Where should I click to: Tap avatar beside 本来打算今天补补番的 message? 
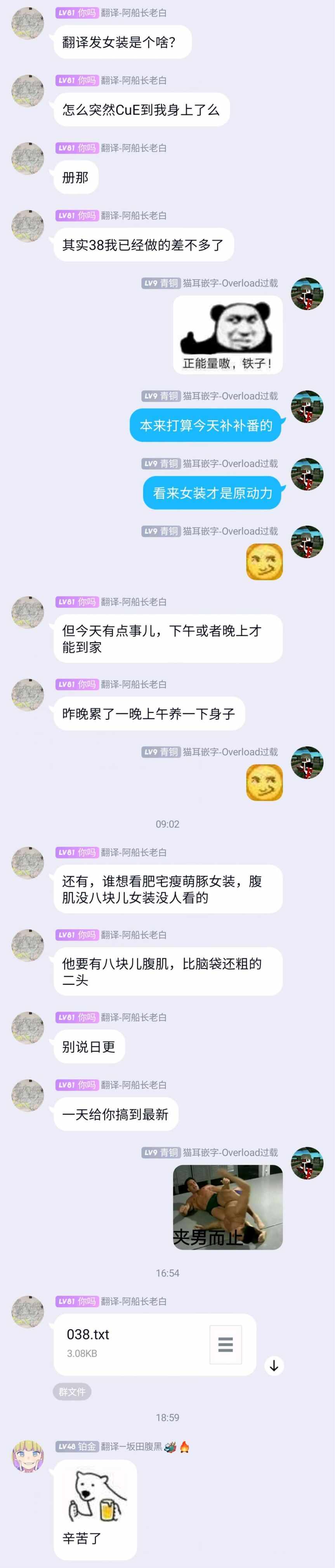(x=307, y=407)
